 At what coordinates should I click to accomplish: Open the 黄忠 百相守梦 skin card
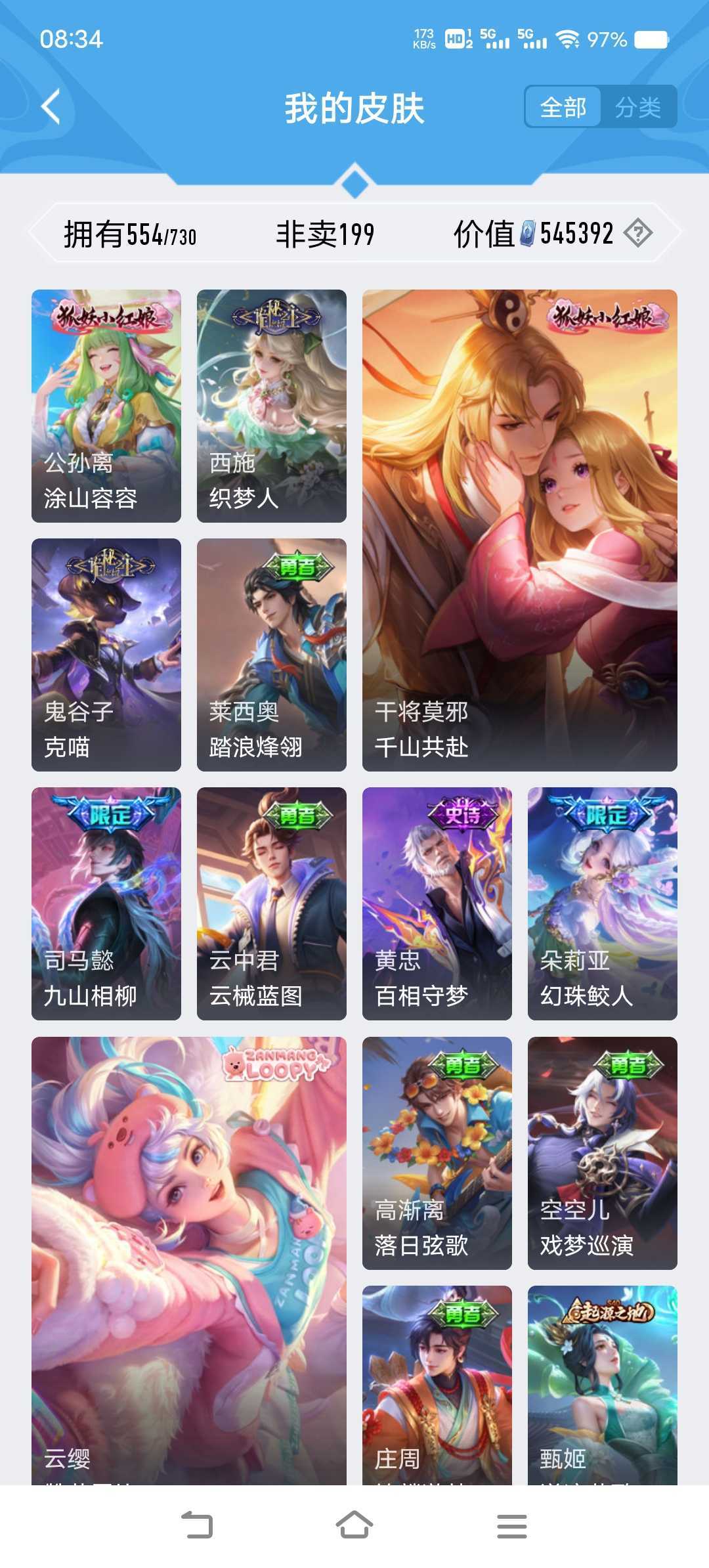tap(437, 904)
